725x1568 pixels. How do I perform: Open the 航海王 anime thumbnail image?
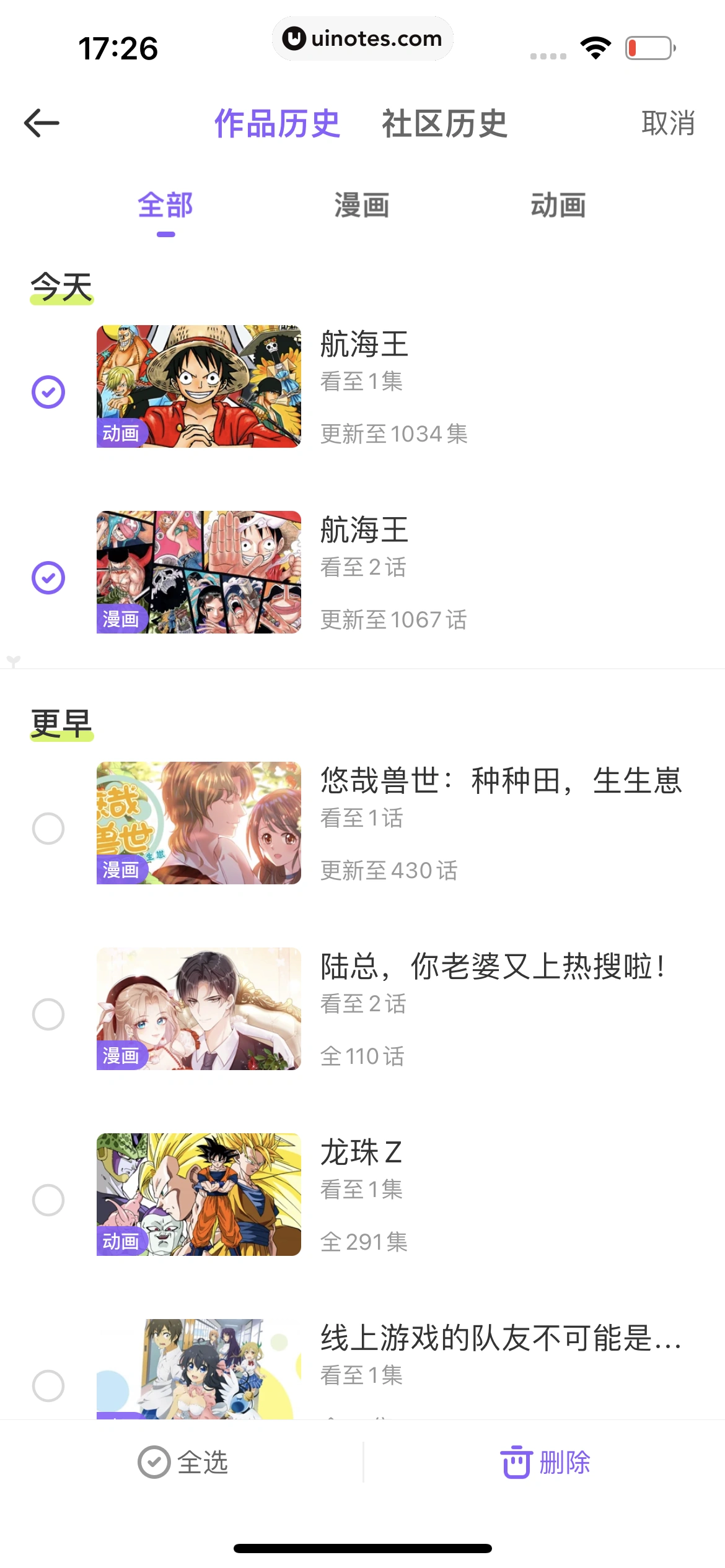tap(199, 386)
